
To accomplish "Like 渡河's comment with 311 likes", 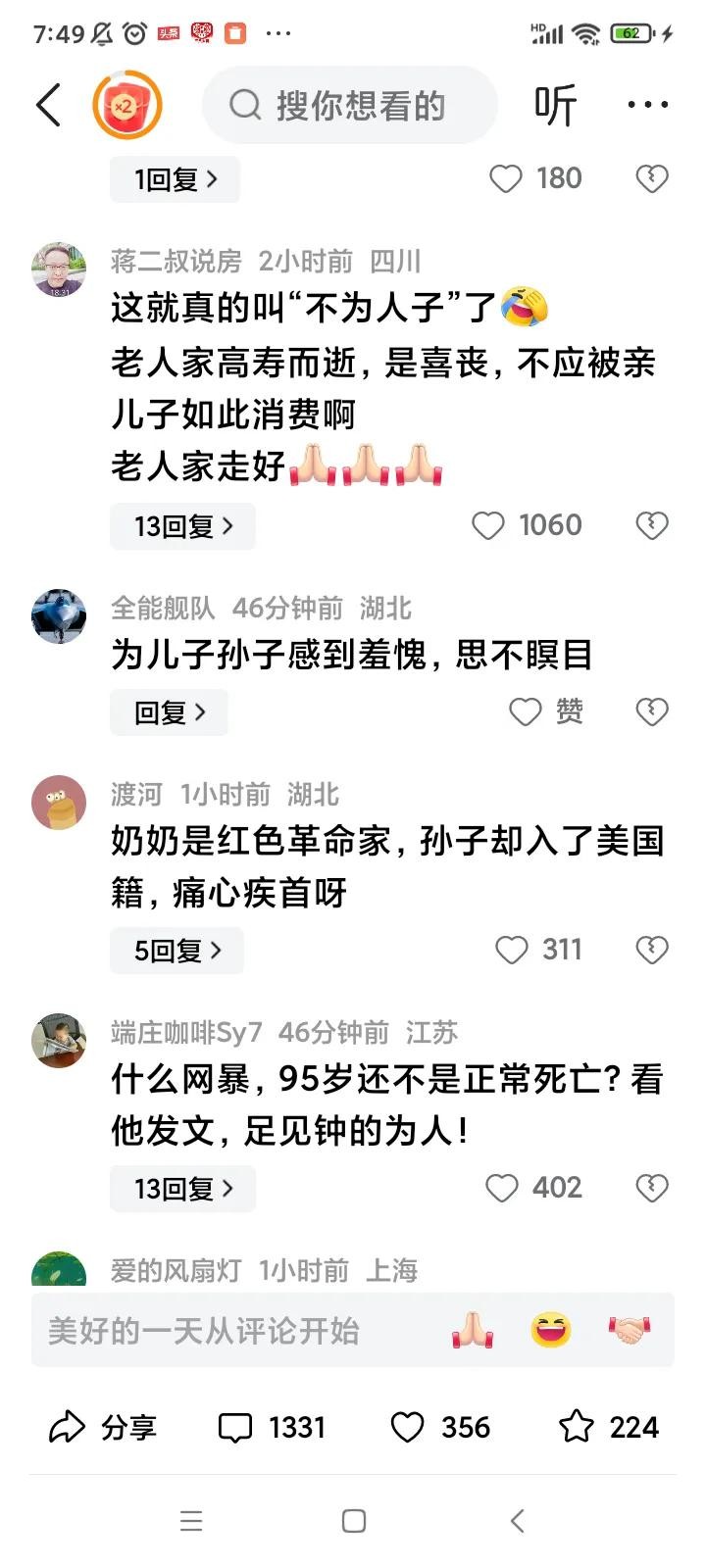I will [x=512, y=951].
